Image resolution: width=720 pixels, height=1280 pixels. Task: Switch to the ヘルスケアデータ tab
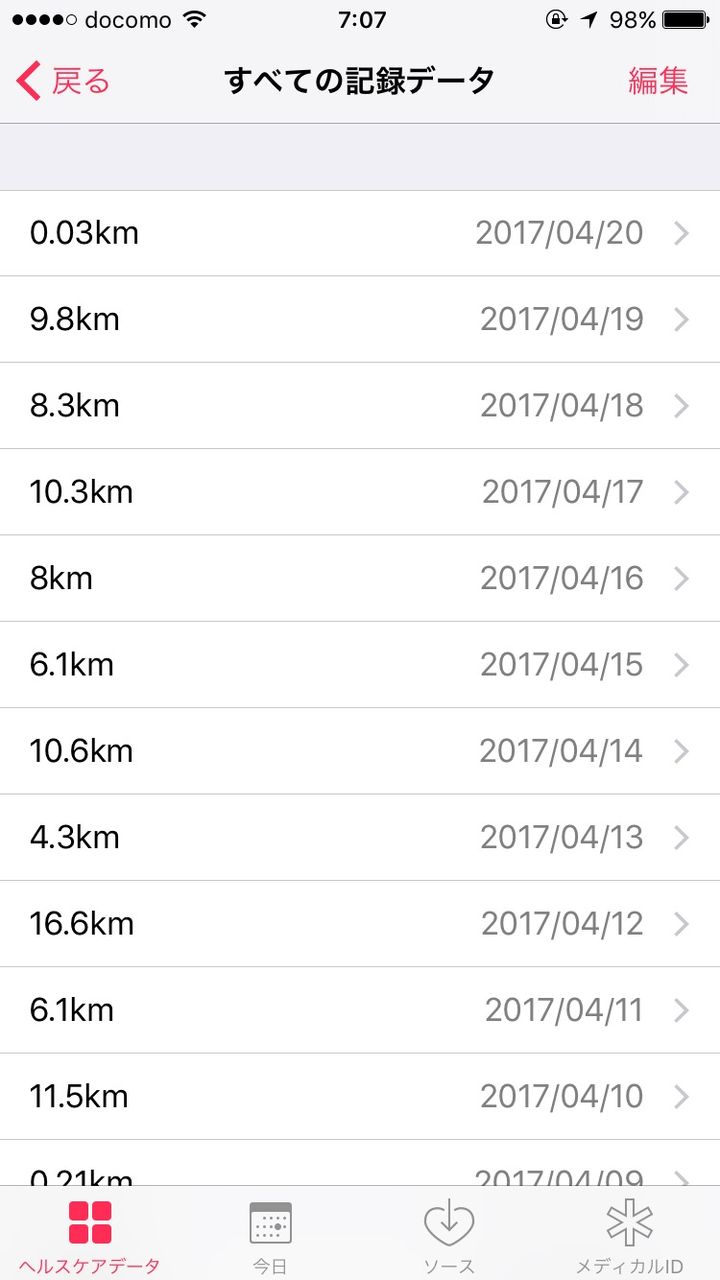90,1235
